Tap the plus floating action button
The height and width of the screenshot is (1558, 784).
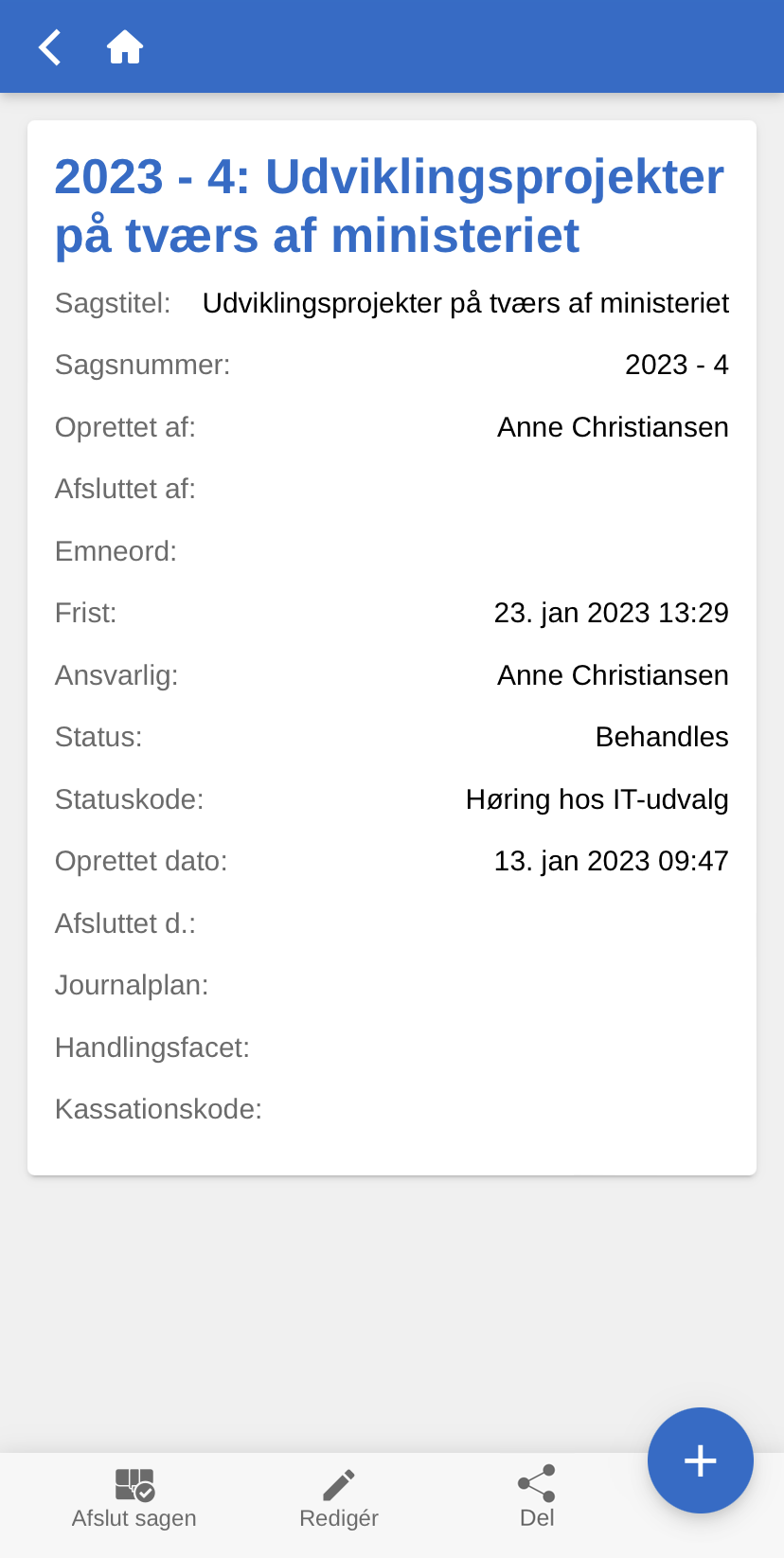tap(700, 1460)
